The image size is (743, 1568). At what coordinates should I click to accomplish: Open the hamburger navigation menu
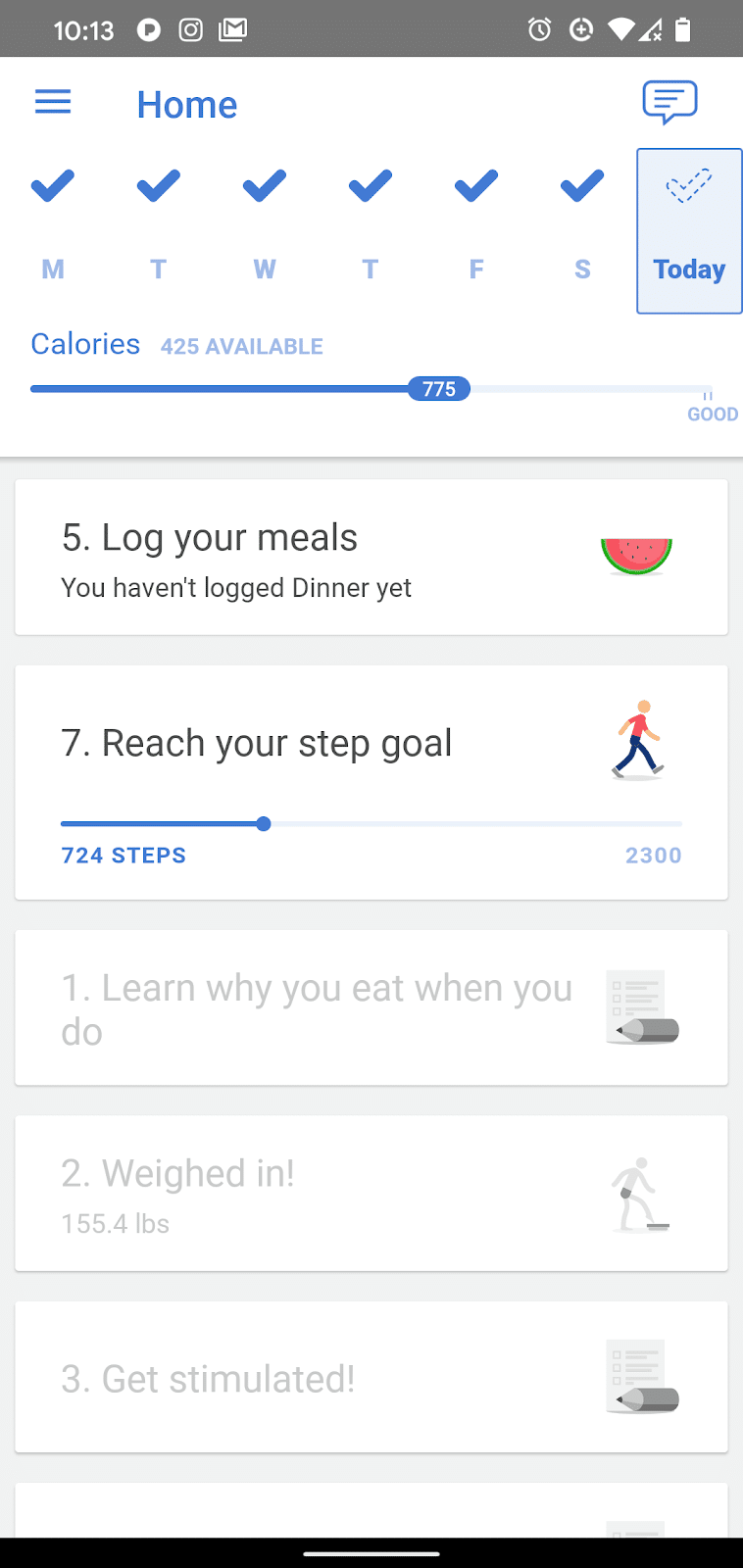coord(53,102)
